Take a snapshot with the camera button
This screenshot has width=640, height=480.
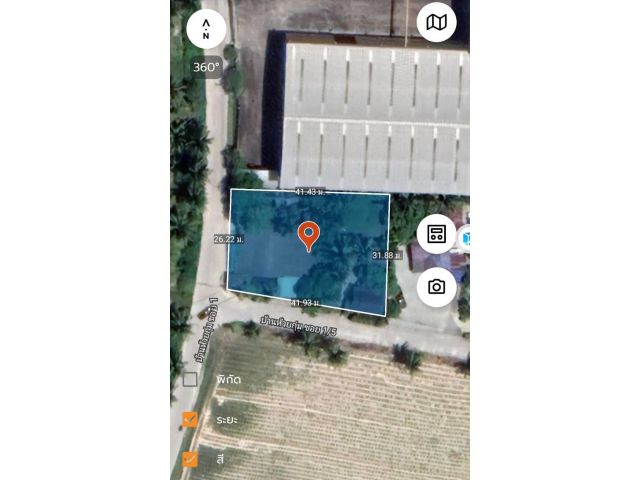click(x=436, y=287)
